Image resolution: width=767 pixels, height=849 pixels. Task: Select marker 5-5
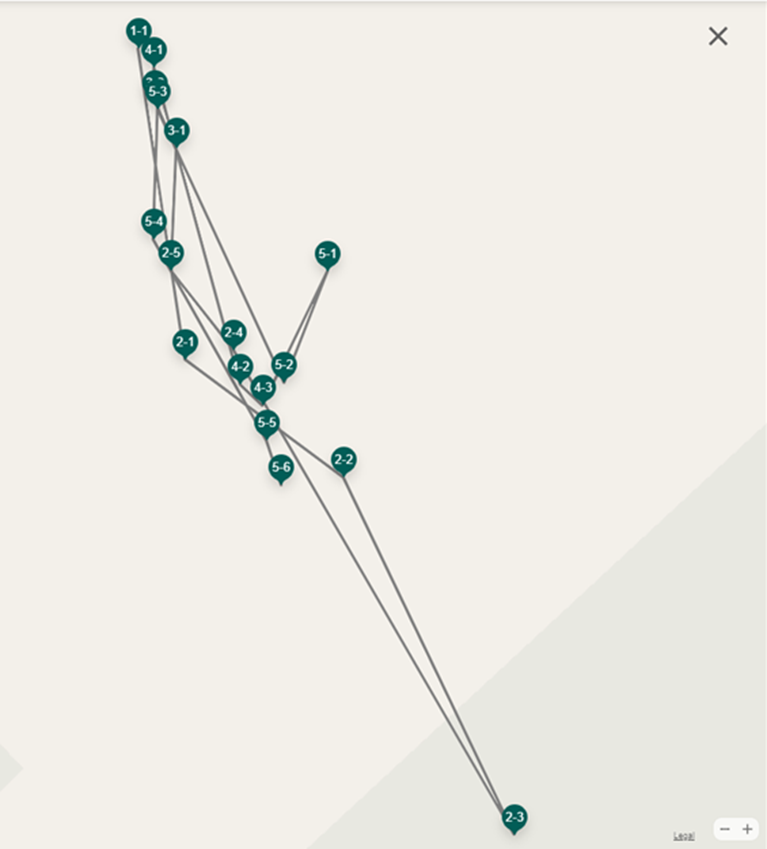(266, 423)
